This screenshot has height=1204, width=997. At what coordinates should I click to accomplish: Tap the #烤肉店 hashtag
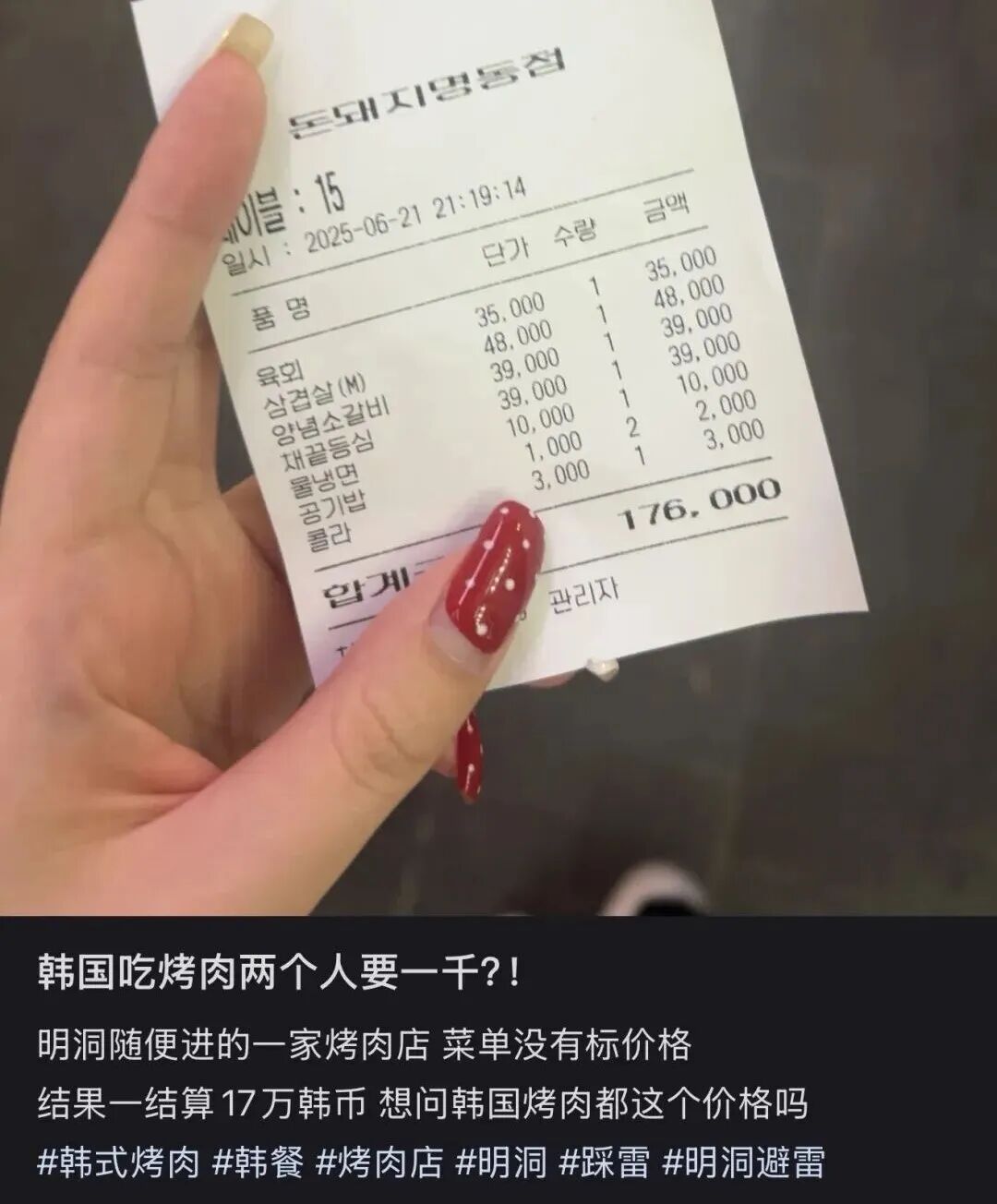379,1162
